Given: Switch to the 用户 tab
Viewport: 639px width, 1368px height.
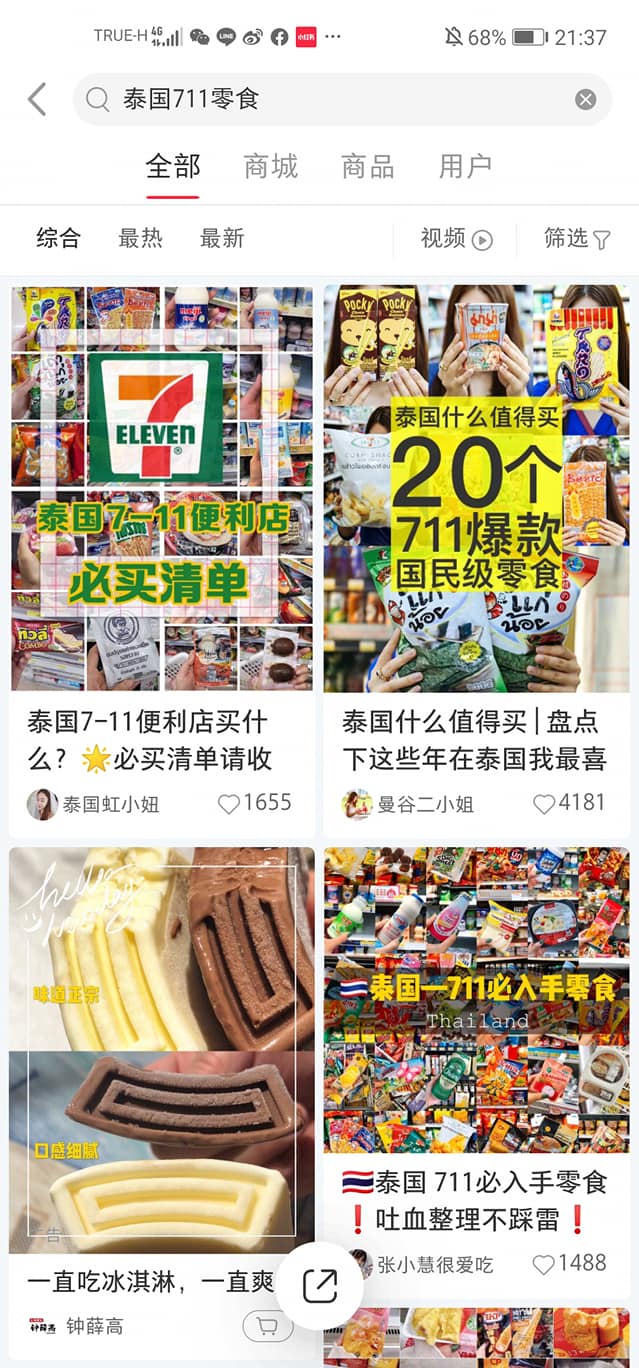Looking at the screenshot, I should click(465, 166).
